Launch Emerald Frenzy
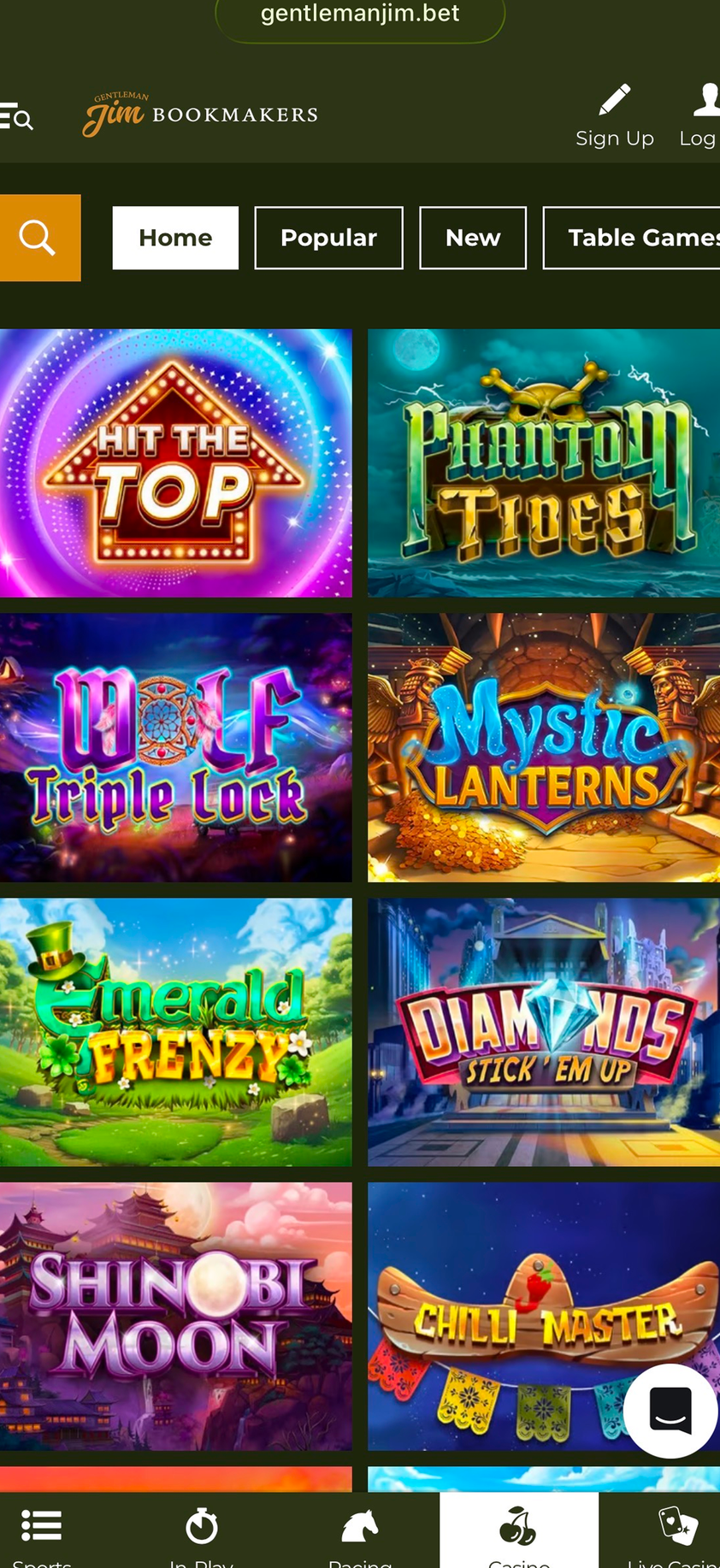Image resolution: width=720 pixels, height=1568 pixels. (175, 1032)
